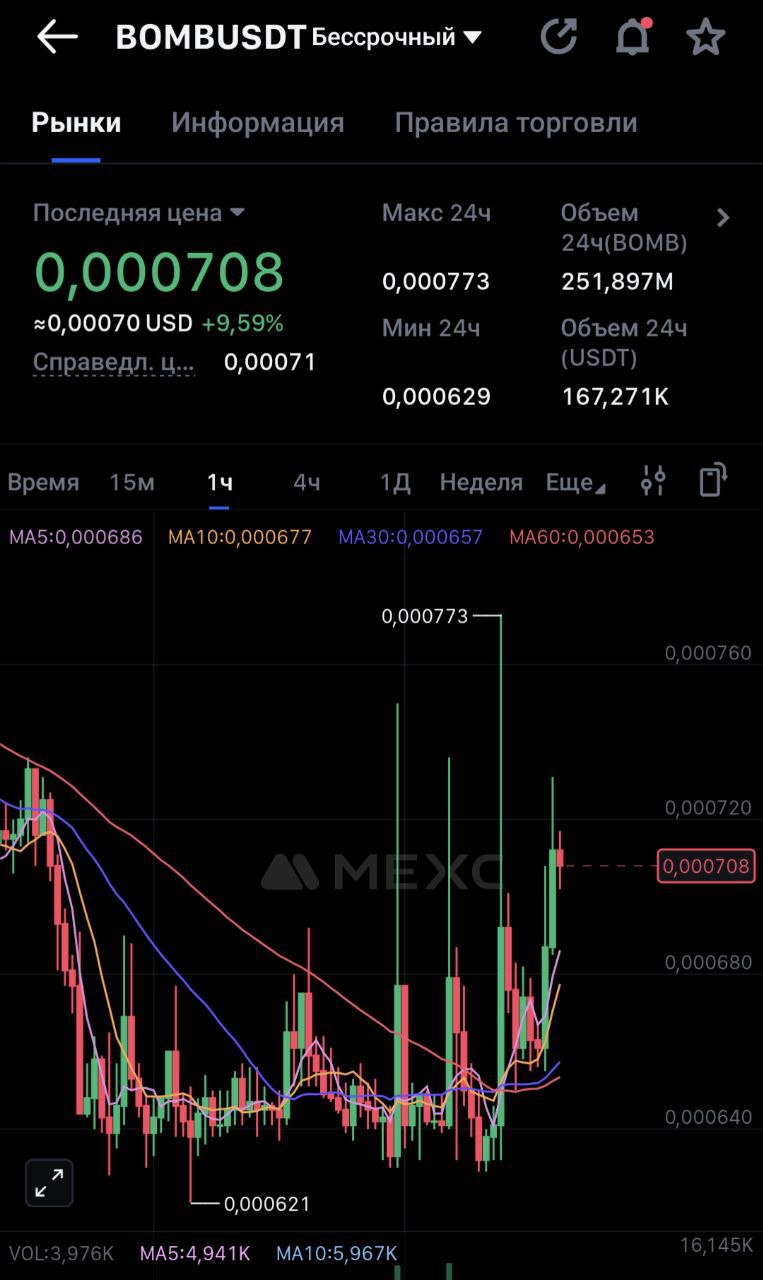Select the 4ч timeframe
Viewport: 763px width, 1280px height.
click(306, 482)
